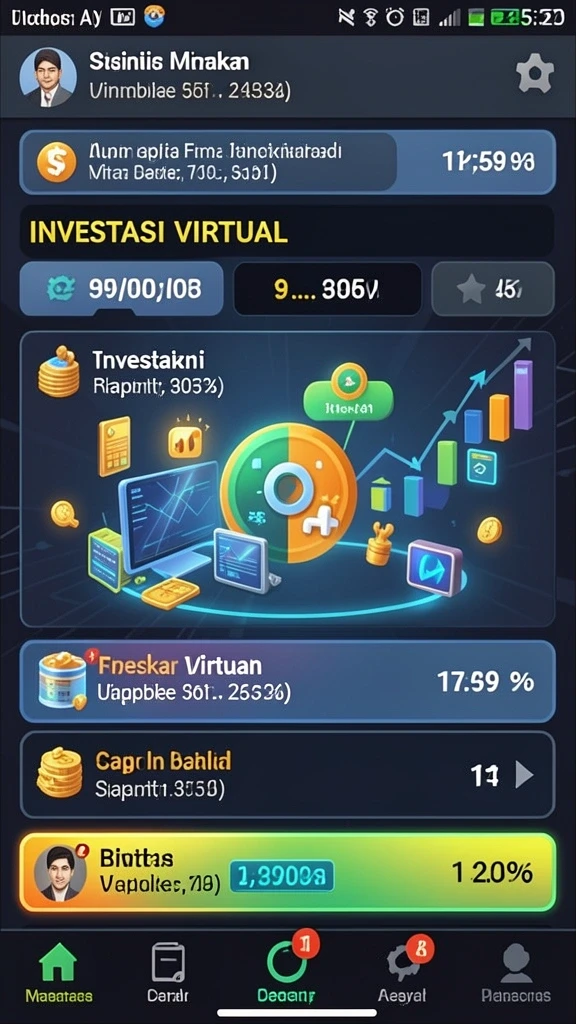Switch to the Planacnos tab
576x1024 pixels.
click(x=515, y=972)
